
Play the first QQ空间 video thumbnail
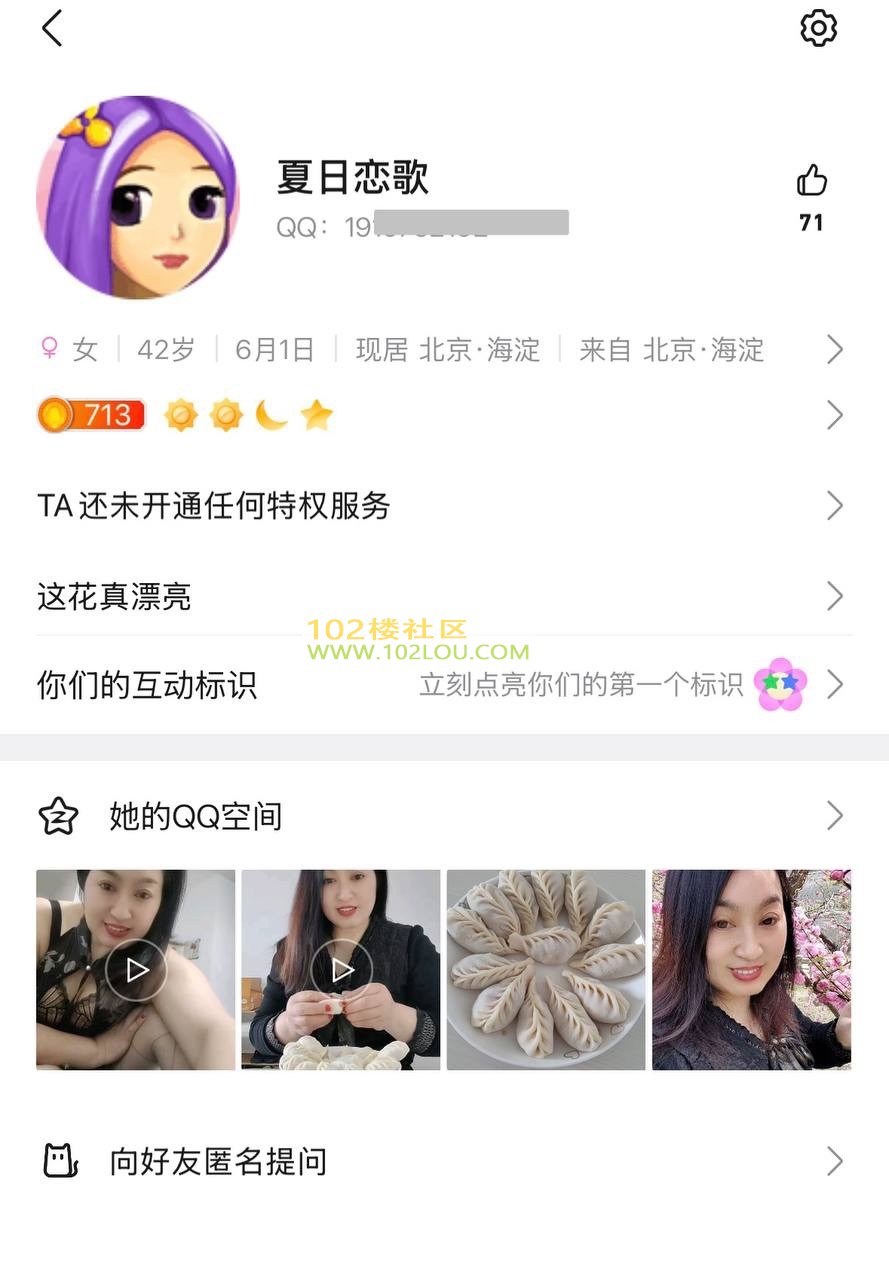[136, 969]
